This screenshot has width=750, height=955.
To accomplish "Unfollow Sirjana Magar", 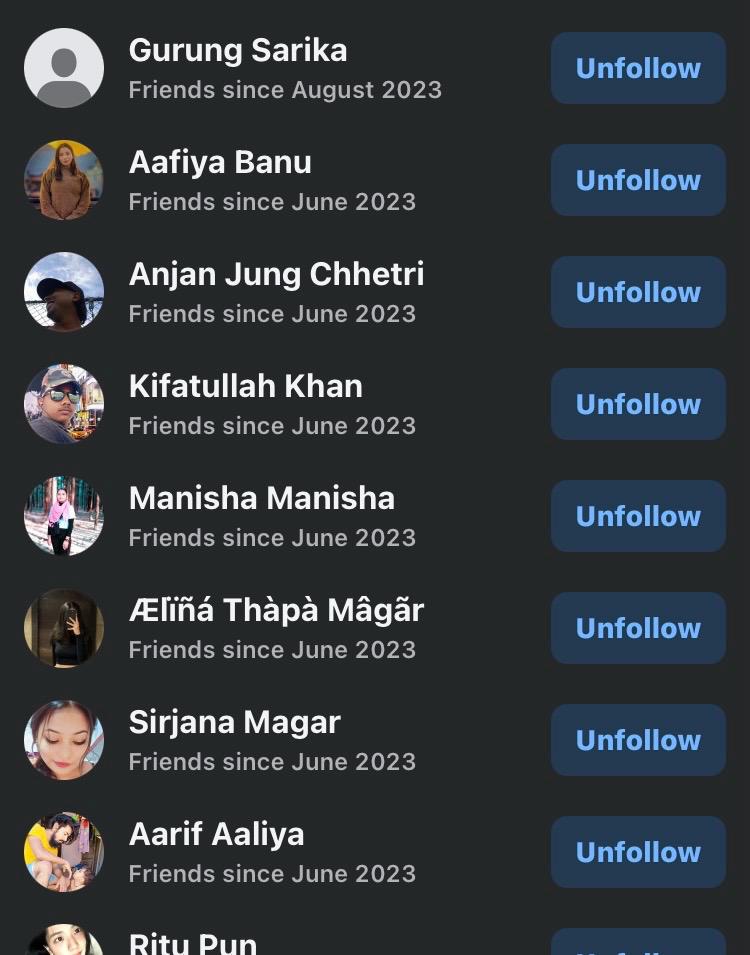I will 638,740.
